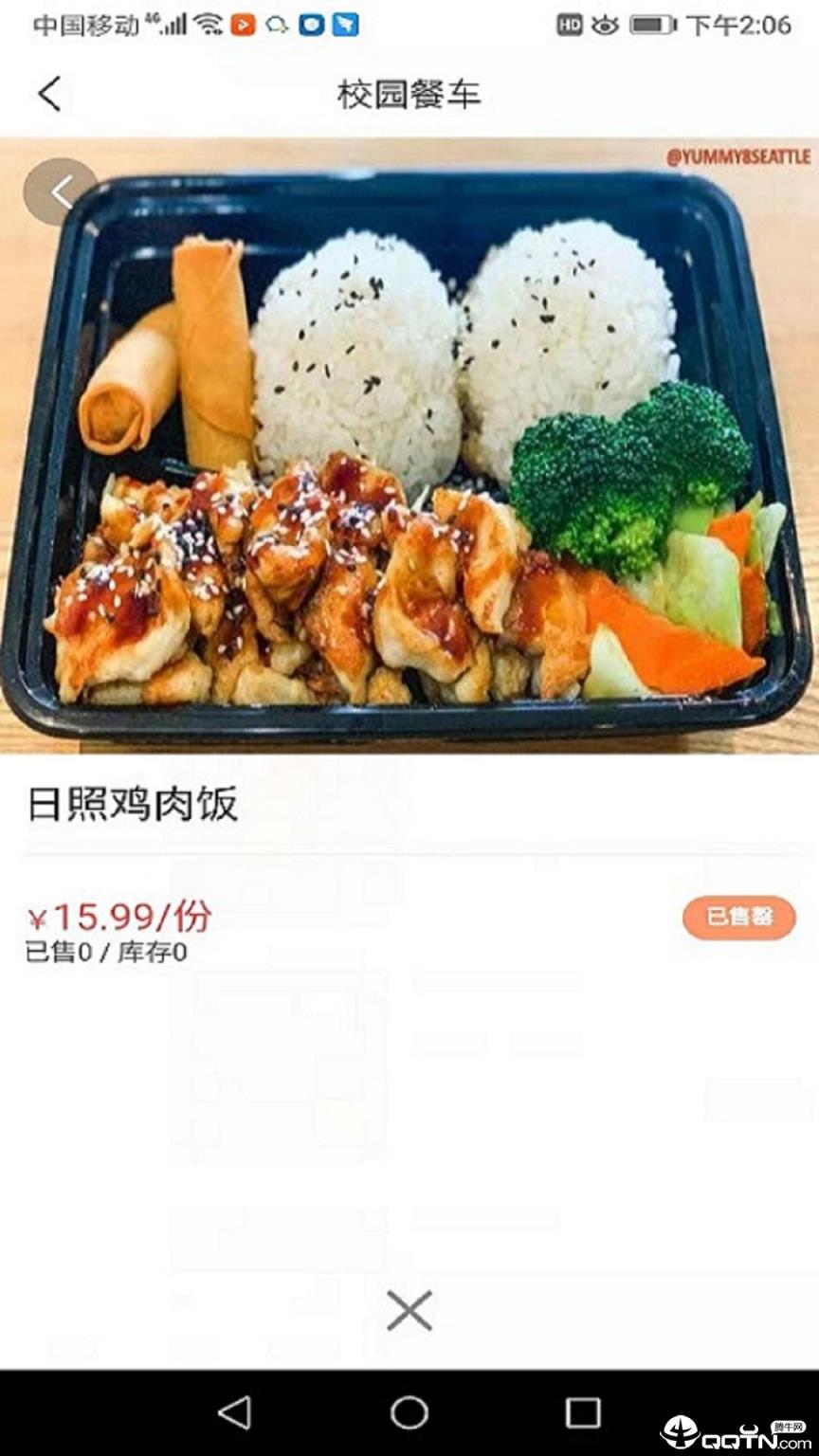Viewport: 819px width, 1456px height.
Task: Tap the 已售罄 sold-out badge
Action: pyautogui.click(x=738, y=916)
